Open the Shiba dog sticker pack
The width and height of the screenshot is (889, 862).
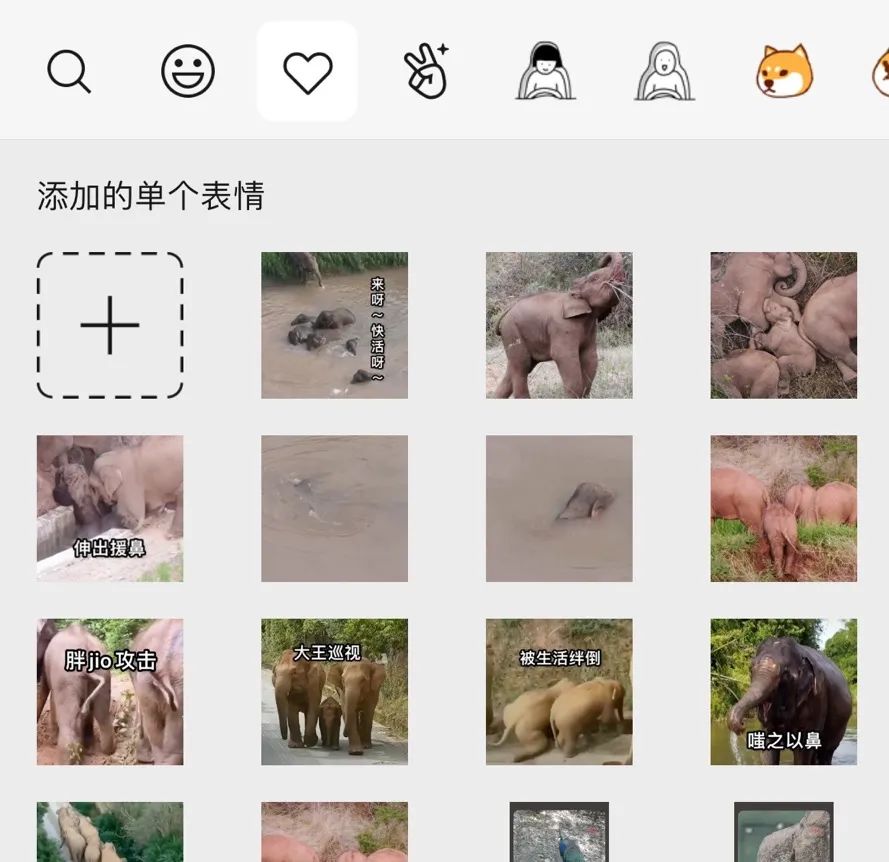[x=783, y=72]
